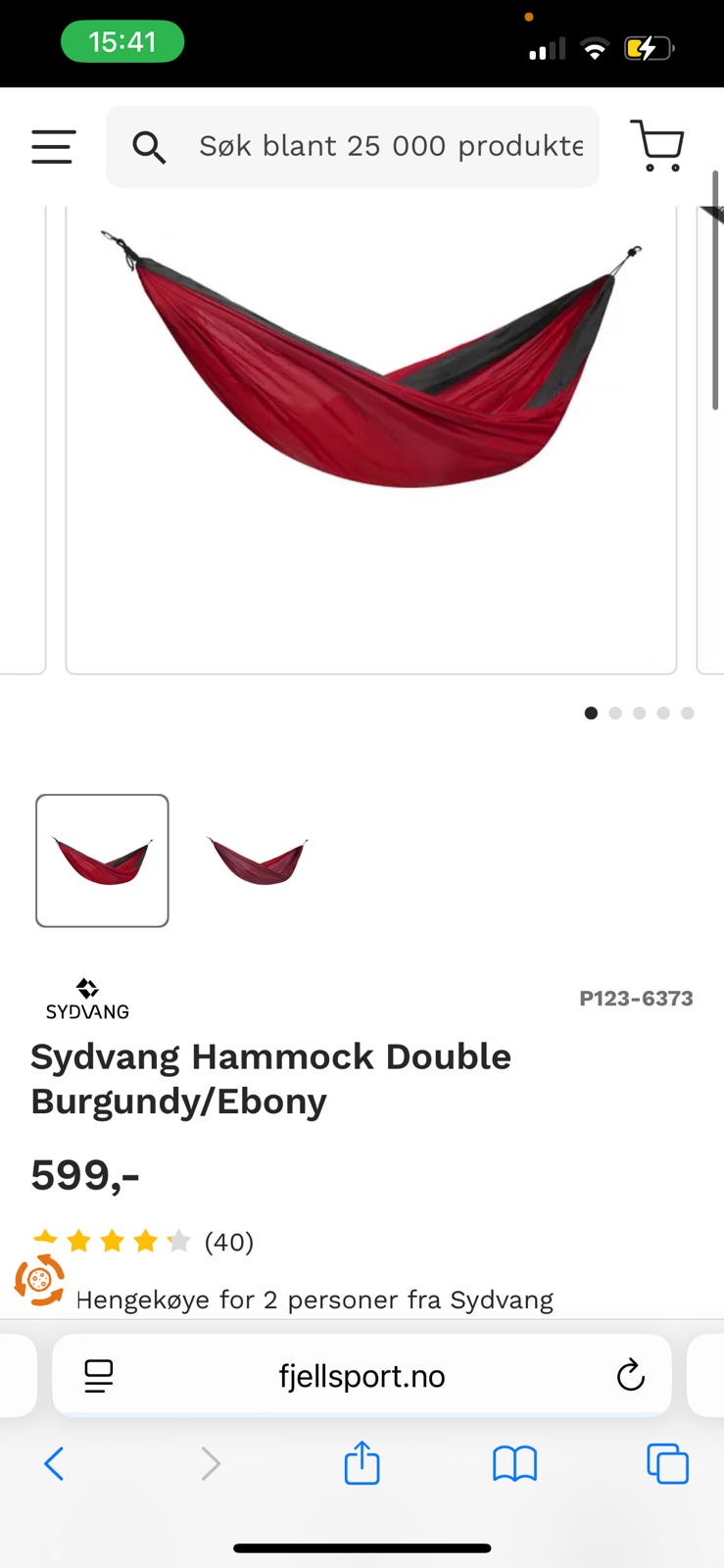Show all open Safari tabs
Viewport: 724px width, 1568px height.
667,1464
